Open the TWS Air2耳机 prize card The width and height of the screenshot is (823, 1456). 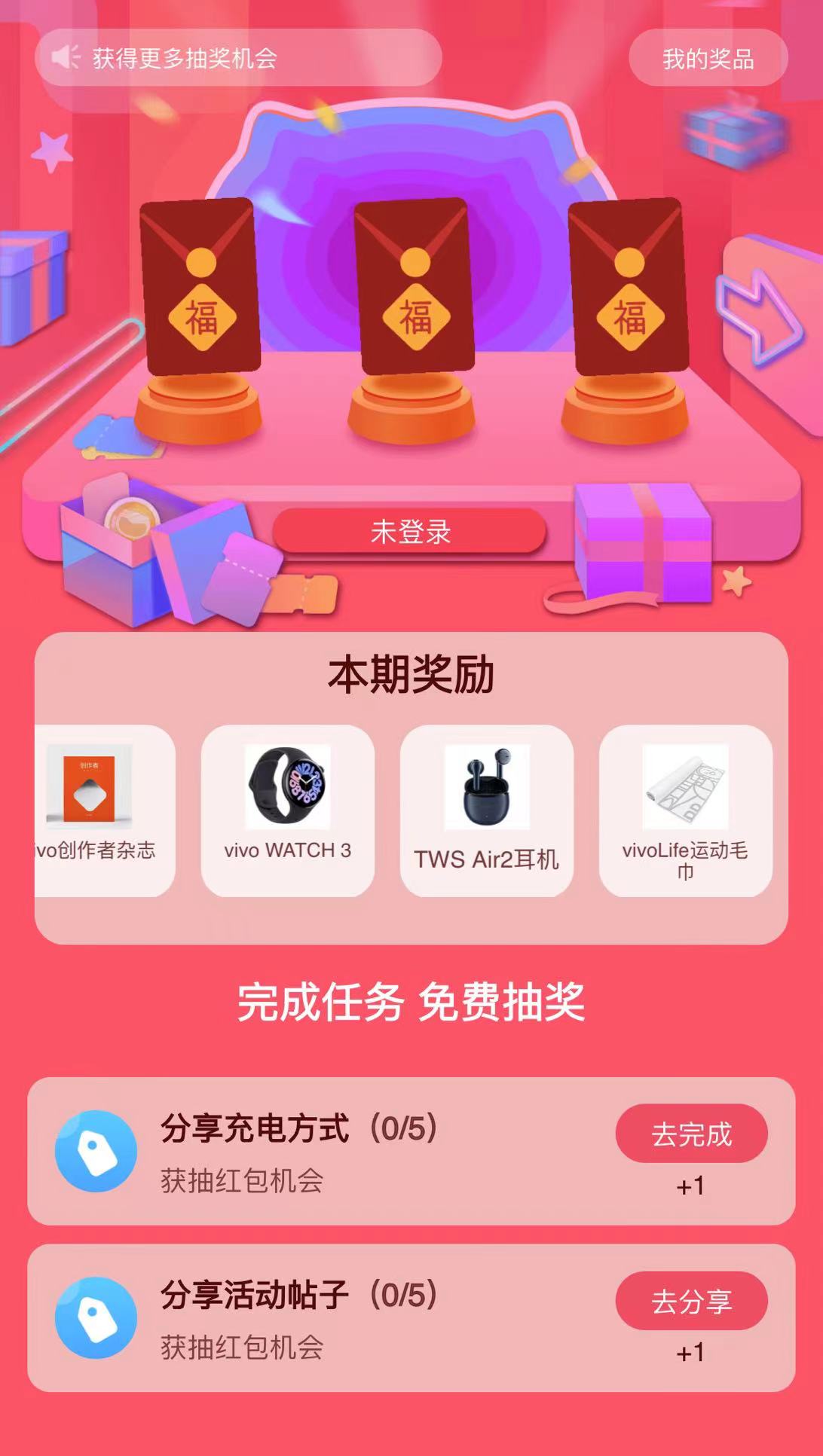486,810
